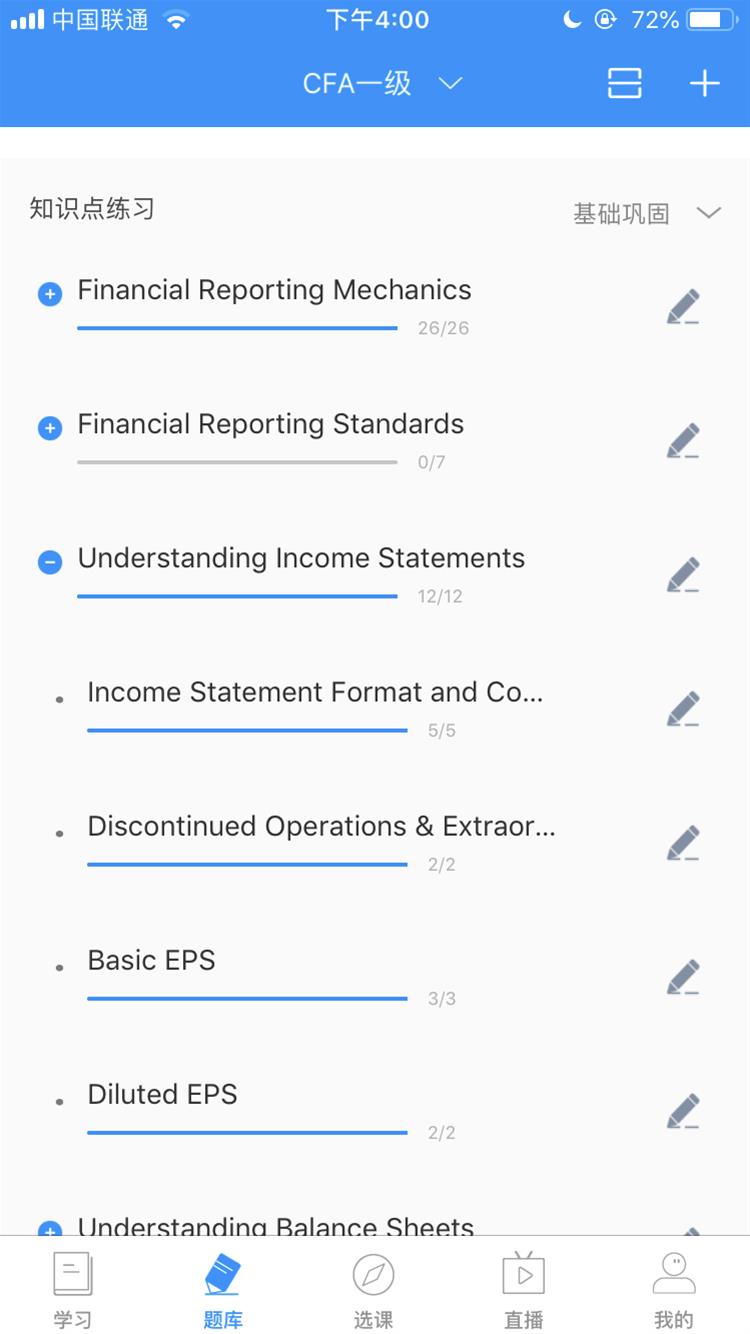Select the 题库 tab
This screenshot has width=750, height=1334.
coord(223,1290)
